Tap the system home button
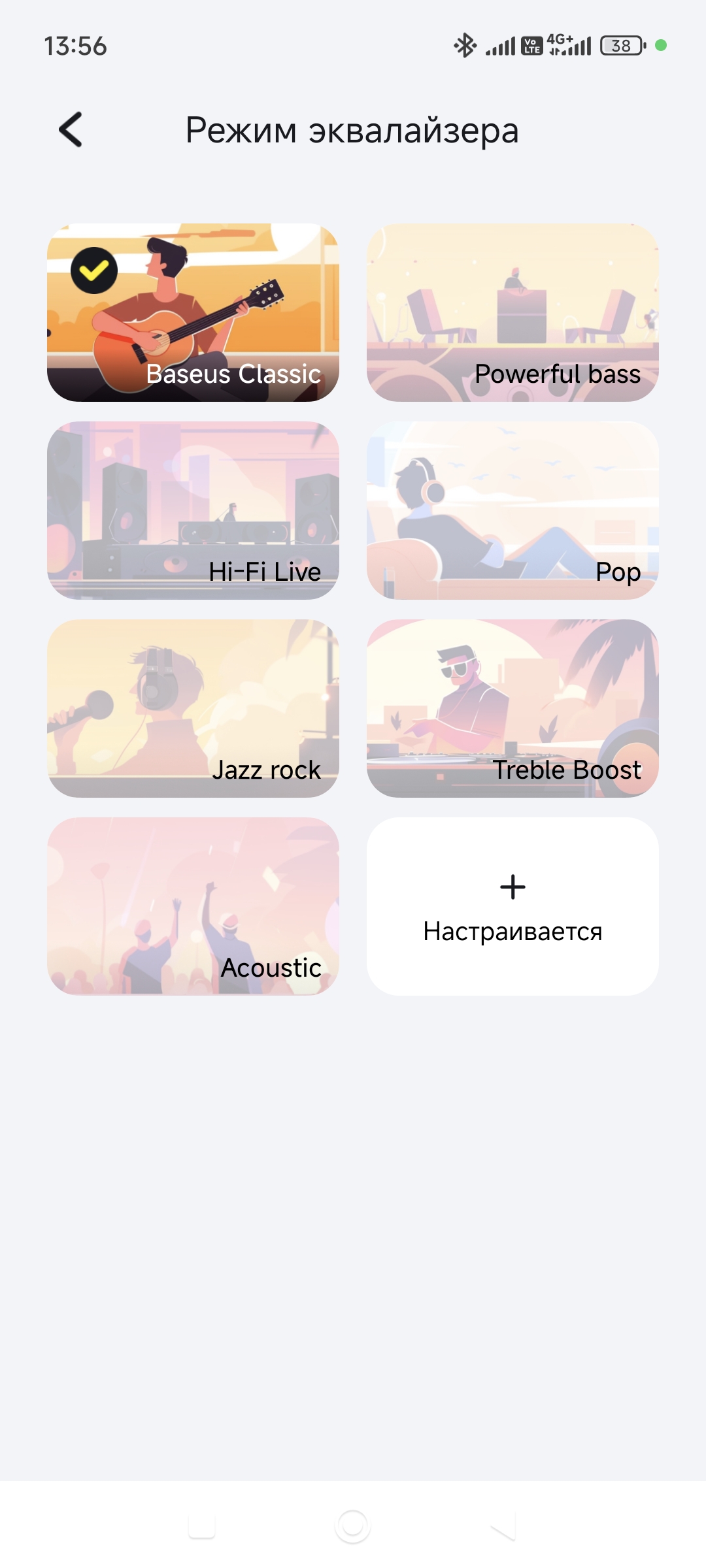 pyautogui.click(x=352, y=1526)
